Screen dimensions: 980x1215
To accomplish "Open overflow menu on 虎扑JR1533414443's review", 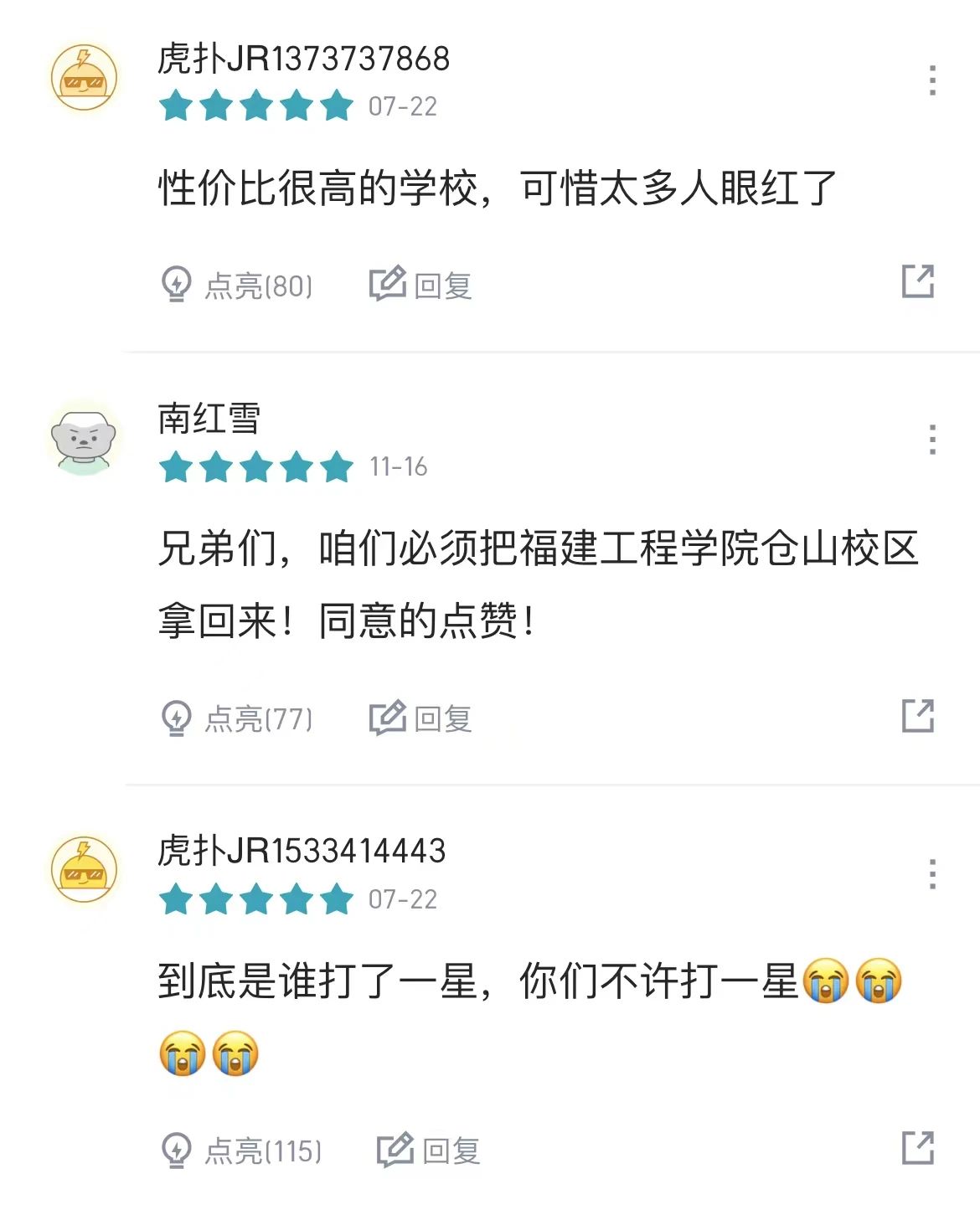I will pyautogui.click(x=932, y=873).
